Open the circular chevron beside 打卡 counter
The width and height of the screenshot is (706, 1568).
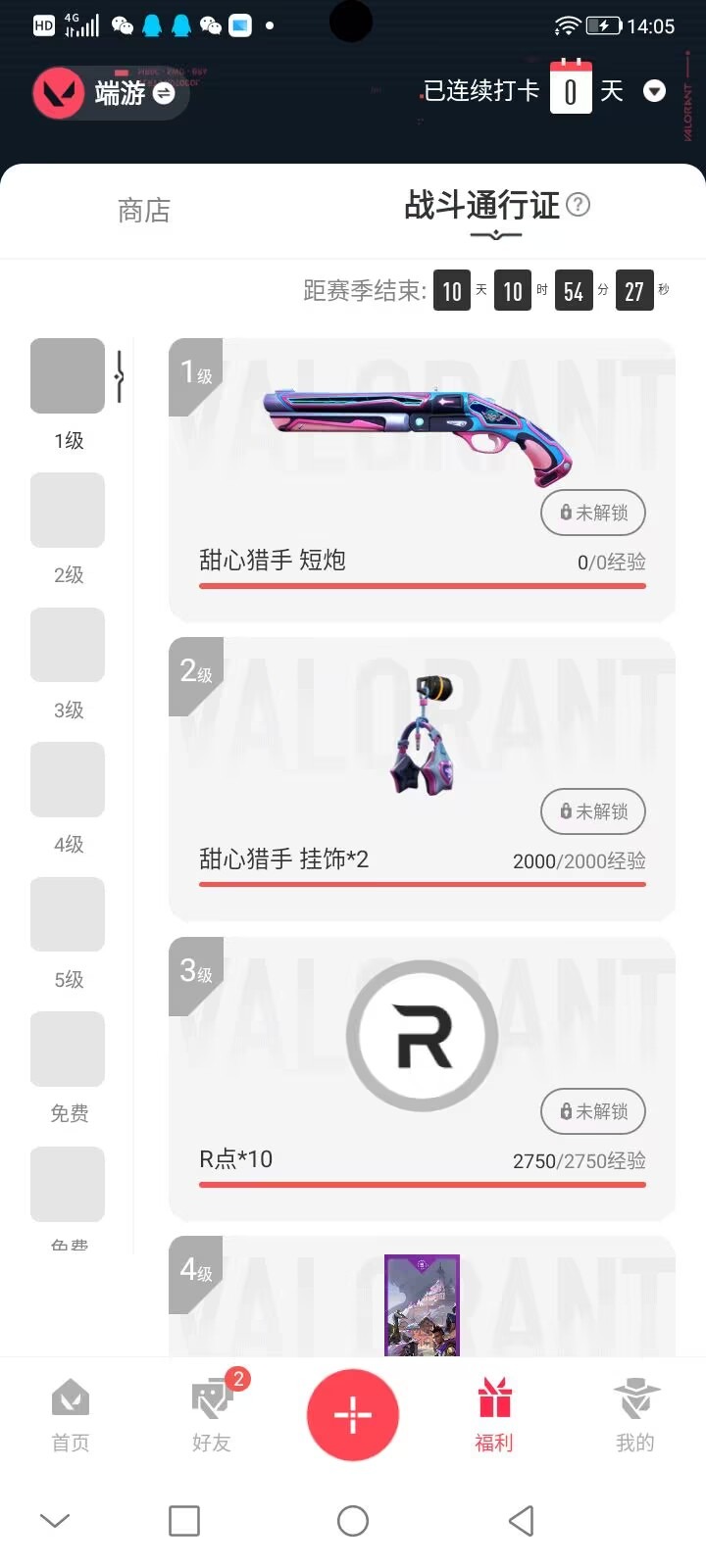click(654, 91)
